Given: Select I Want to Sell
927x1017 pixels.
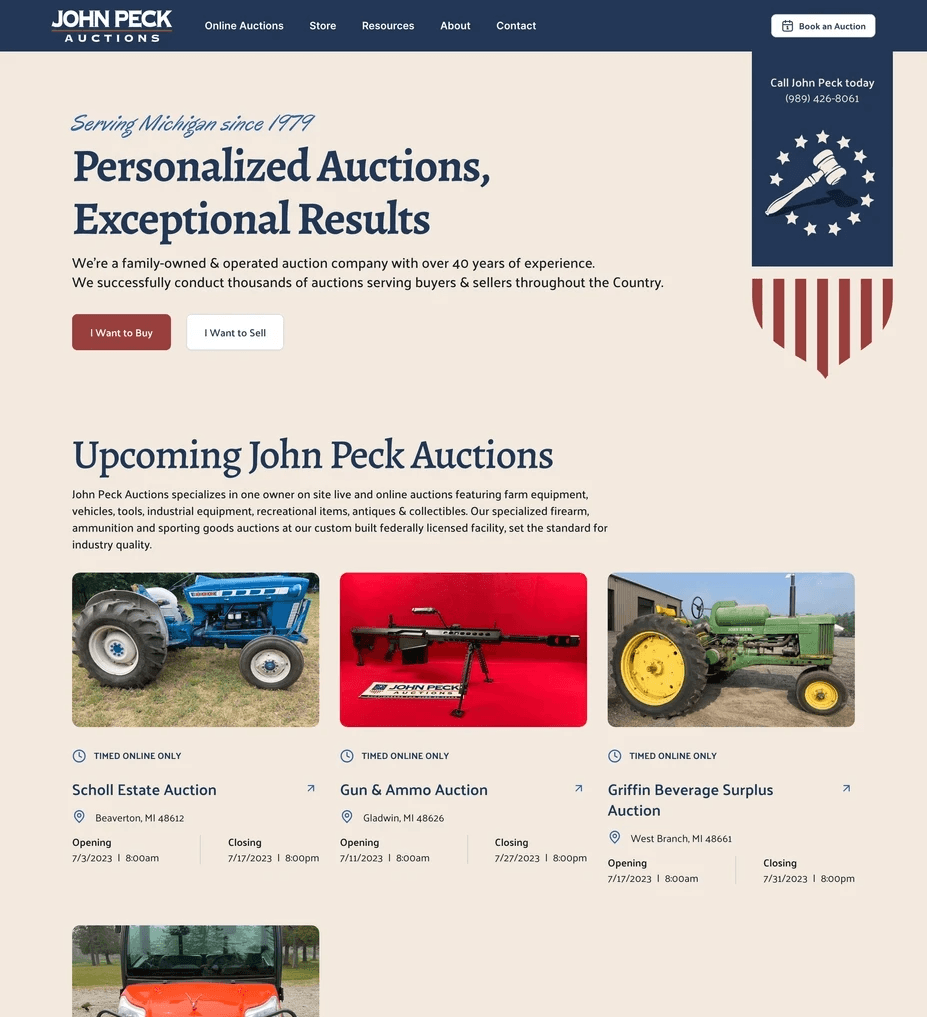Looking at the screenshot, I should (x=235, y=332).
